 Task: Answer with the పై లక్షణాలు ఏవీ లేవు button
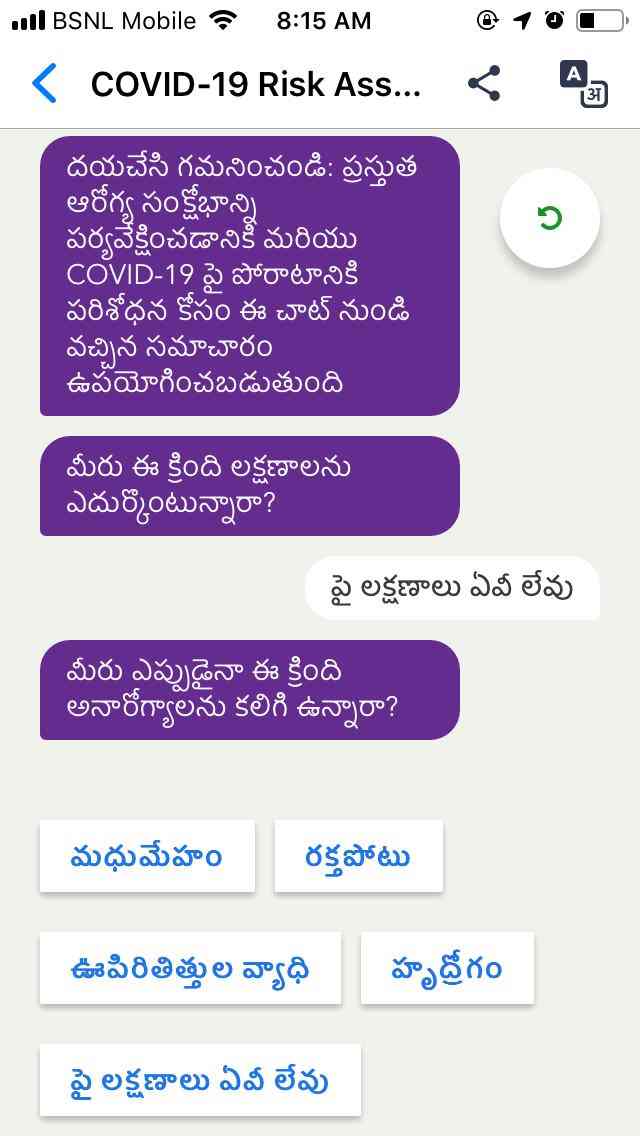tap(200, 1080)
